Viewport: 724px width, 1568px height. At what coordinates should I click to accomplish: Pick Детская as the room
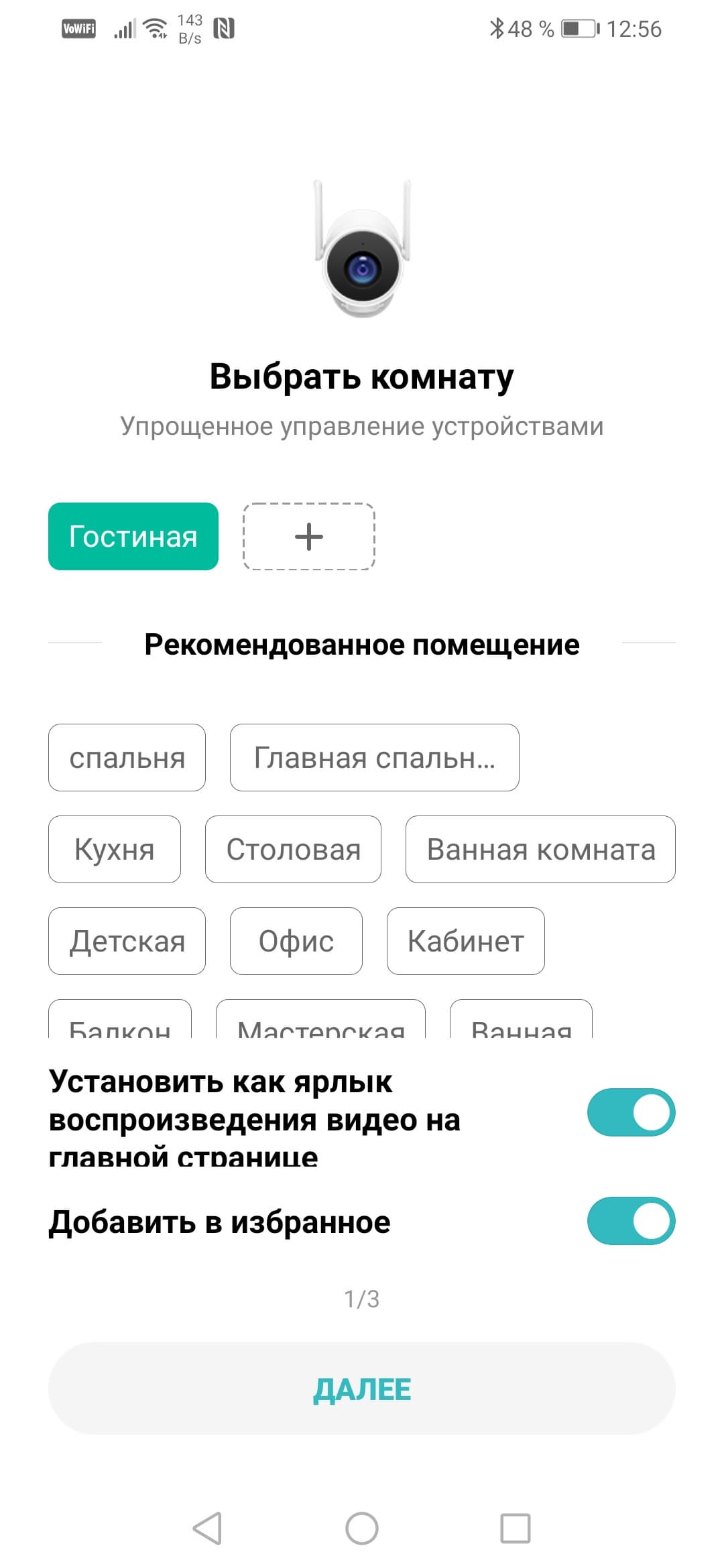point(127,941)
